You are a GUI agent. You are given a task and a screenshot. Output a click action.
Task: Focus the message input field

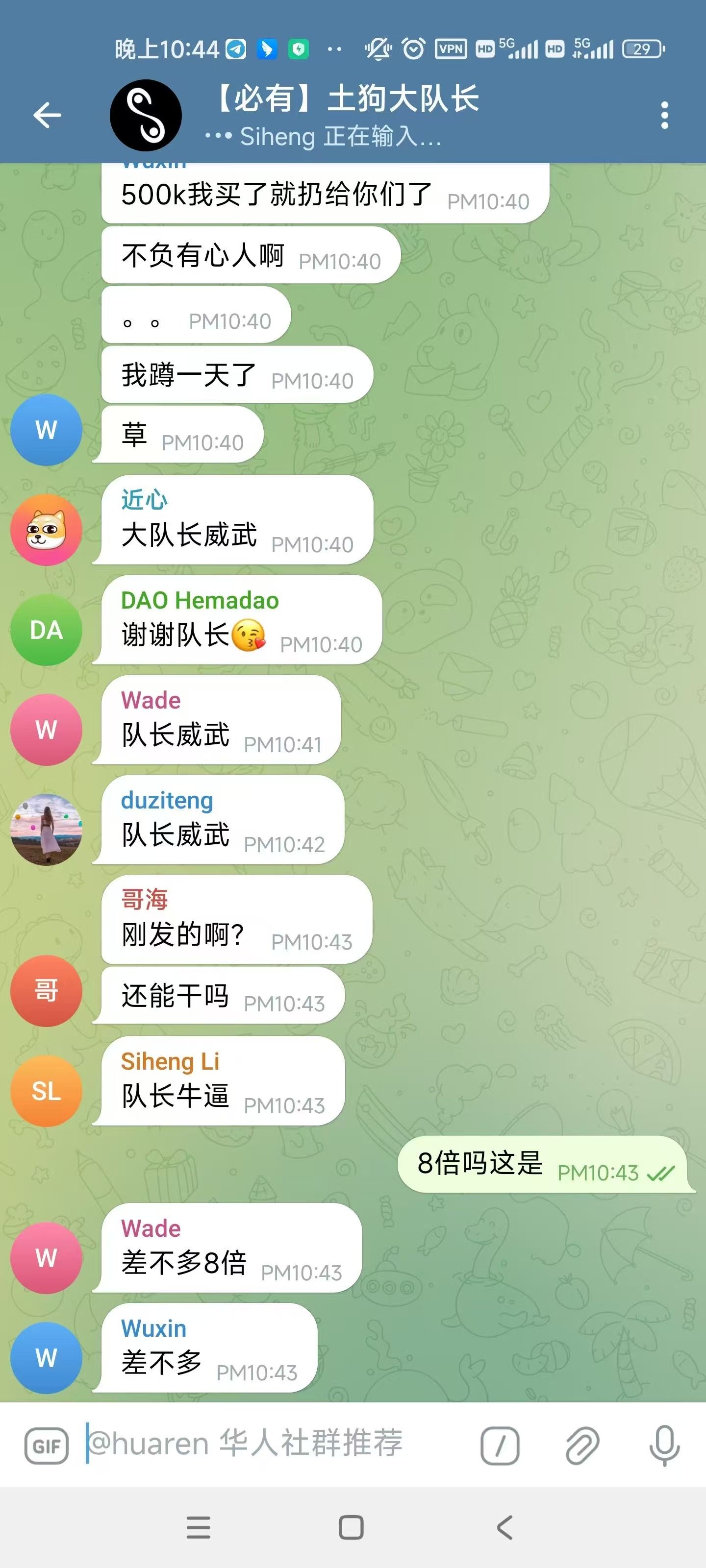click(x=274, y=1444)
